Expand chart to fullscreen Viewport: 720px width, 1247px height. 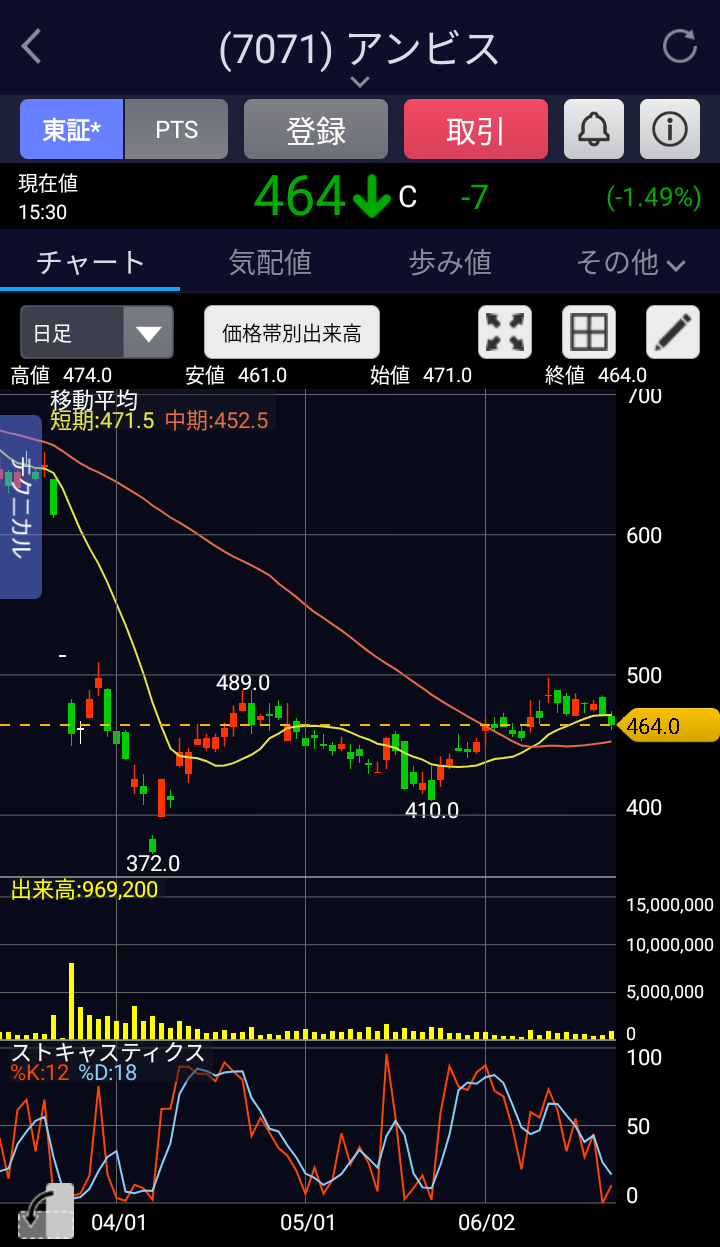(x=506, y=332)
